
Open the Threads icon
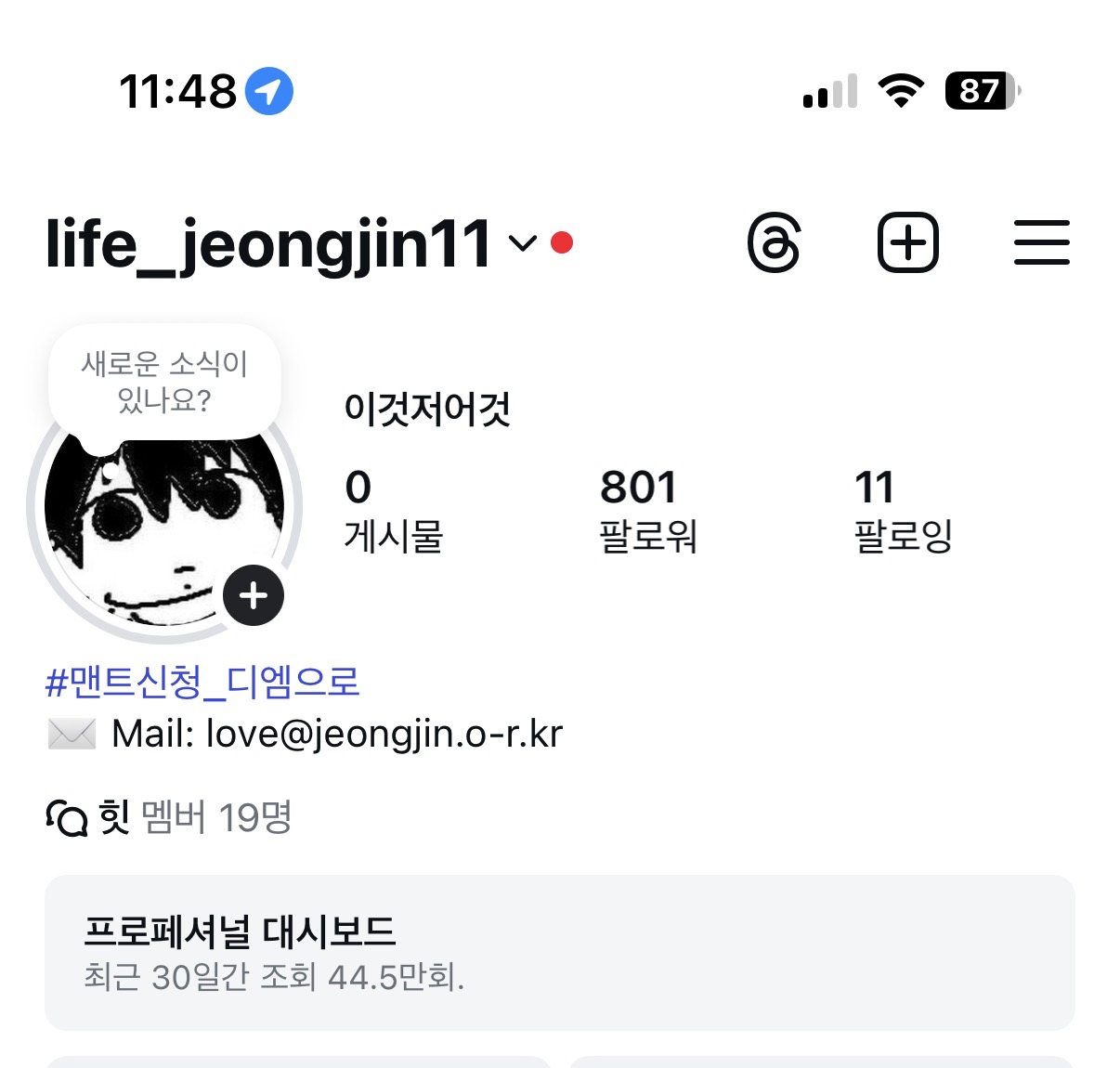coord(774,243)
